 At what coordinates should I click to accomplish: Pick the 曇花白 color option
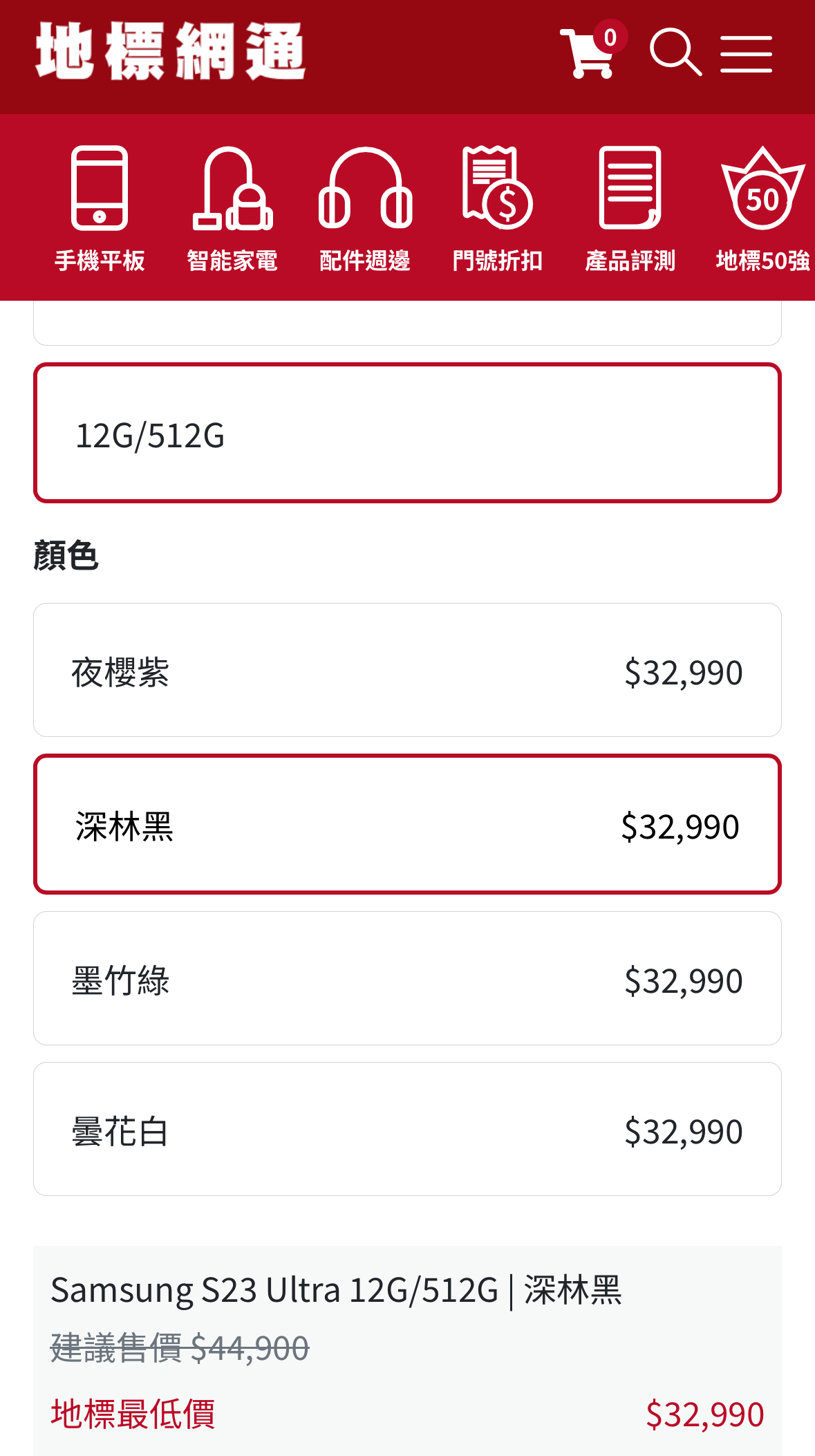407,1129
